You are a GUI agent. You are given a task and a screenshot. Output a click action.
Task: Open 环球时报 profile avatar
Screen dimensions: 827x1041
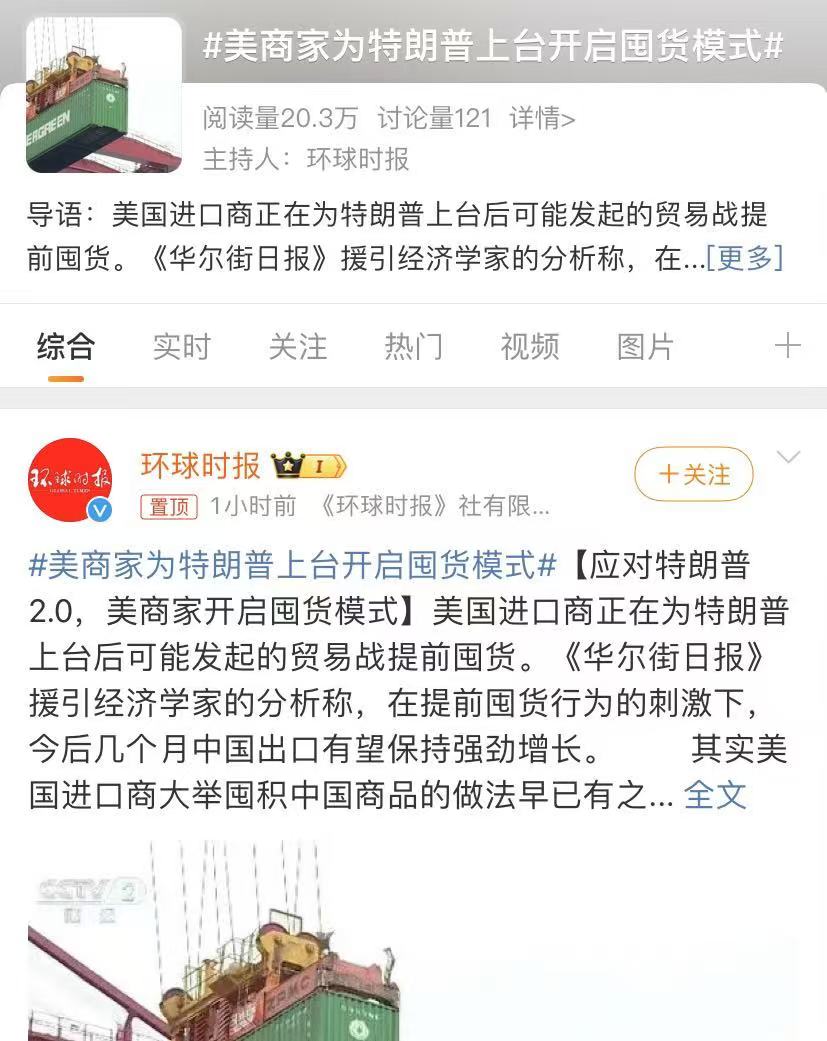pyautogui.click(x=70, y=480)
